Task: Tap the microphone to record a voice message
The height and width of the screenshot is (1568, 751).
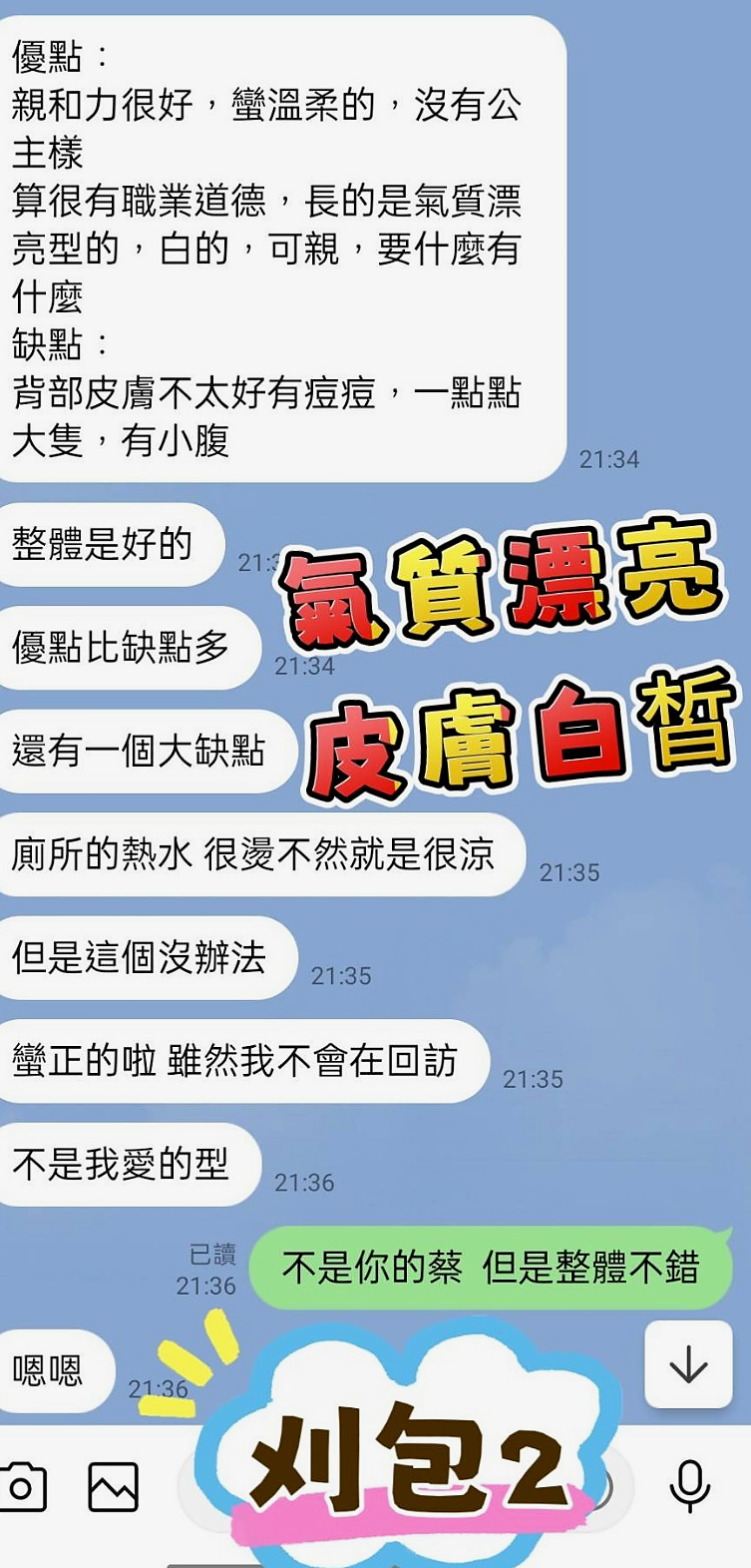Action: coord(688,1487)
